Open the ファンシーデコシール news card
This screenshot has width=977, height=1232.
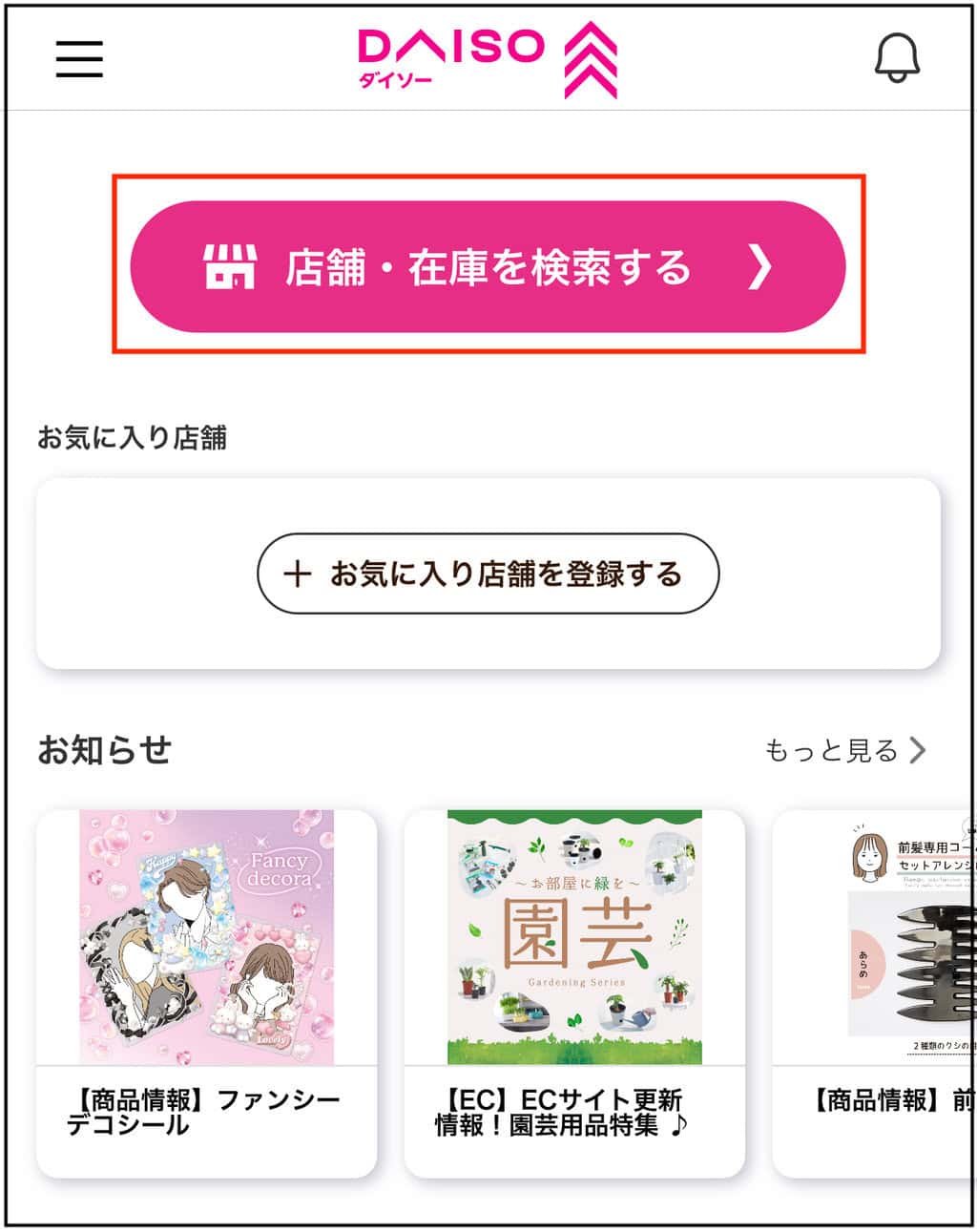(x=206, y=992)
